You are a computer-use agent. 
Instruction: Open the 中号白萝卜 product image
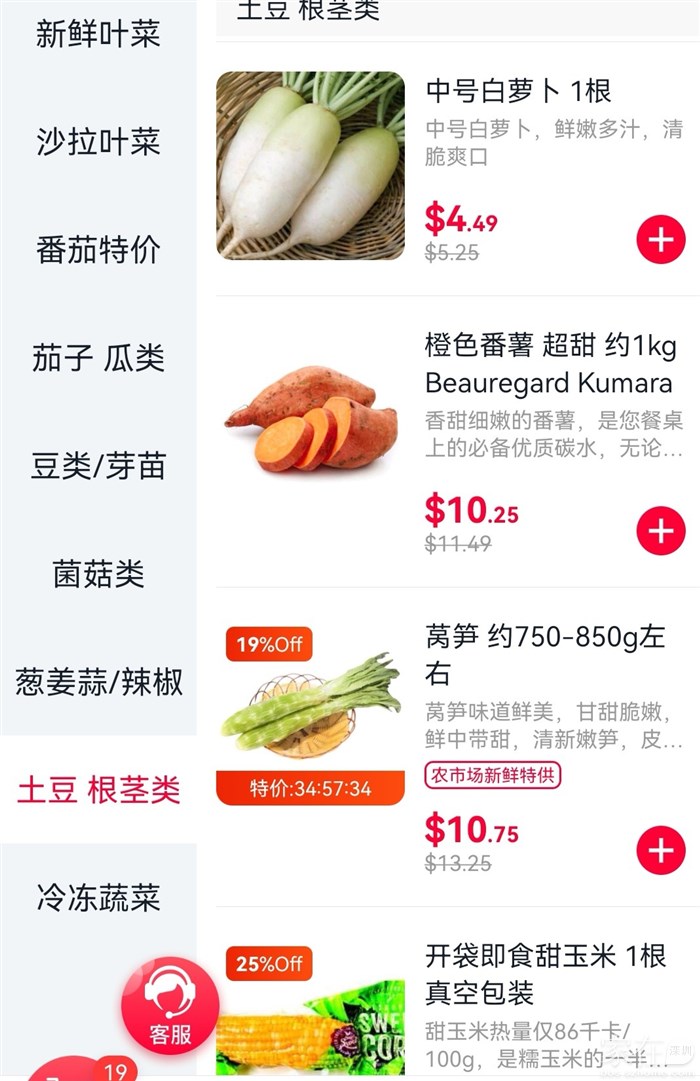(310, 166)
